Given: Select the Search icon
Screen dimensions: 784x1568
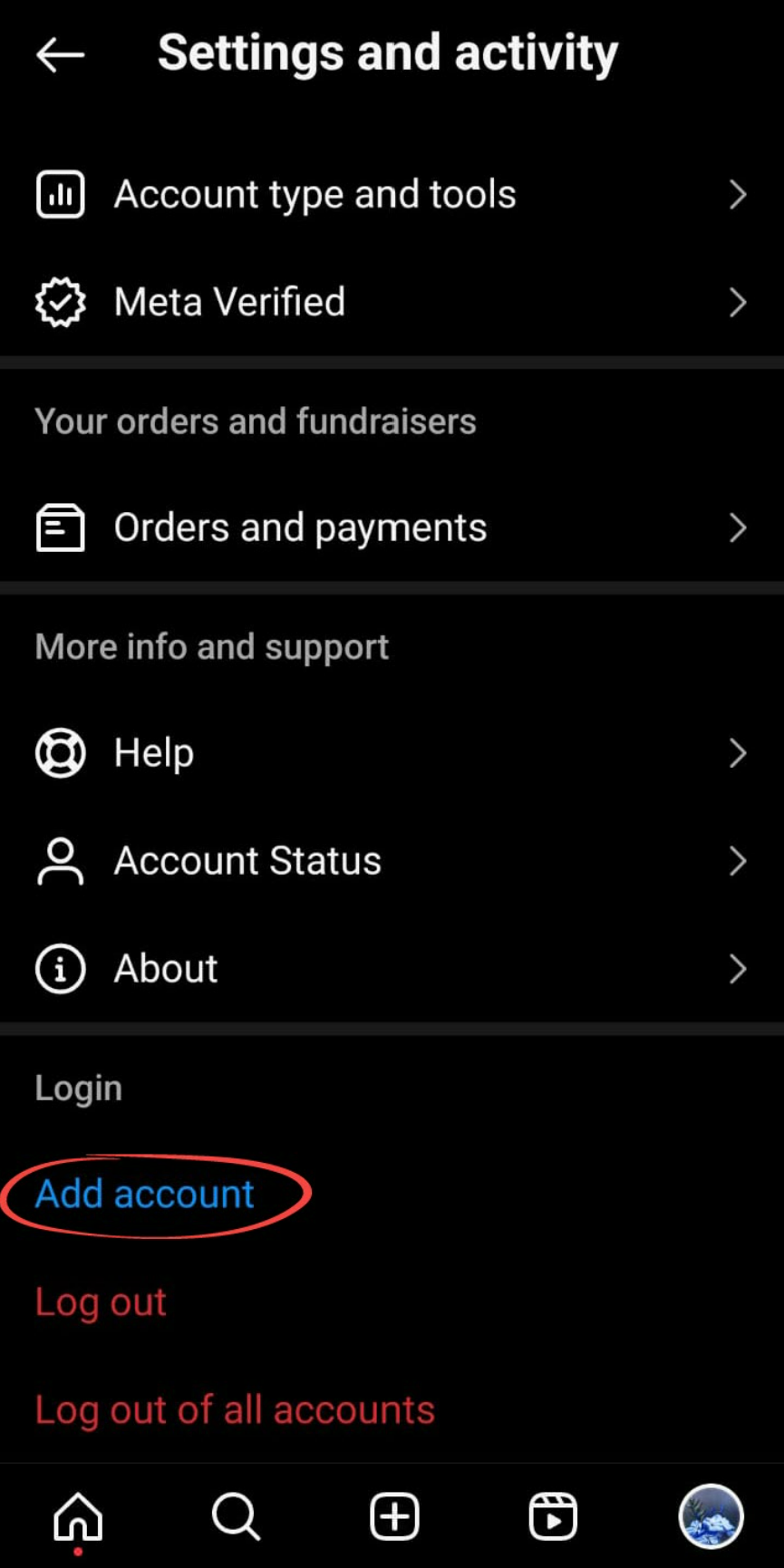Looking at the screenshot, I should click(x=235, y=1516).
